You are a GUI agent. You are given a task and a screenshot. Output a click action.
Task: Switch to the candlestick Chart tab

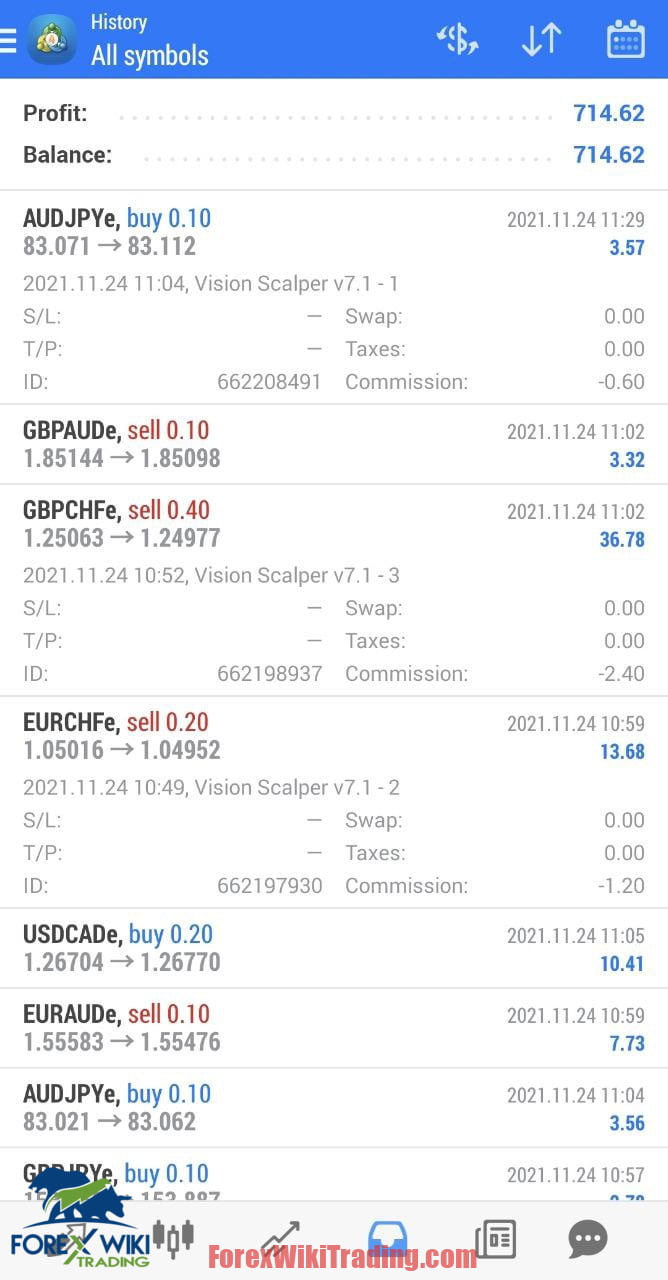[173, 1239]
